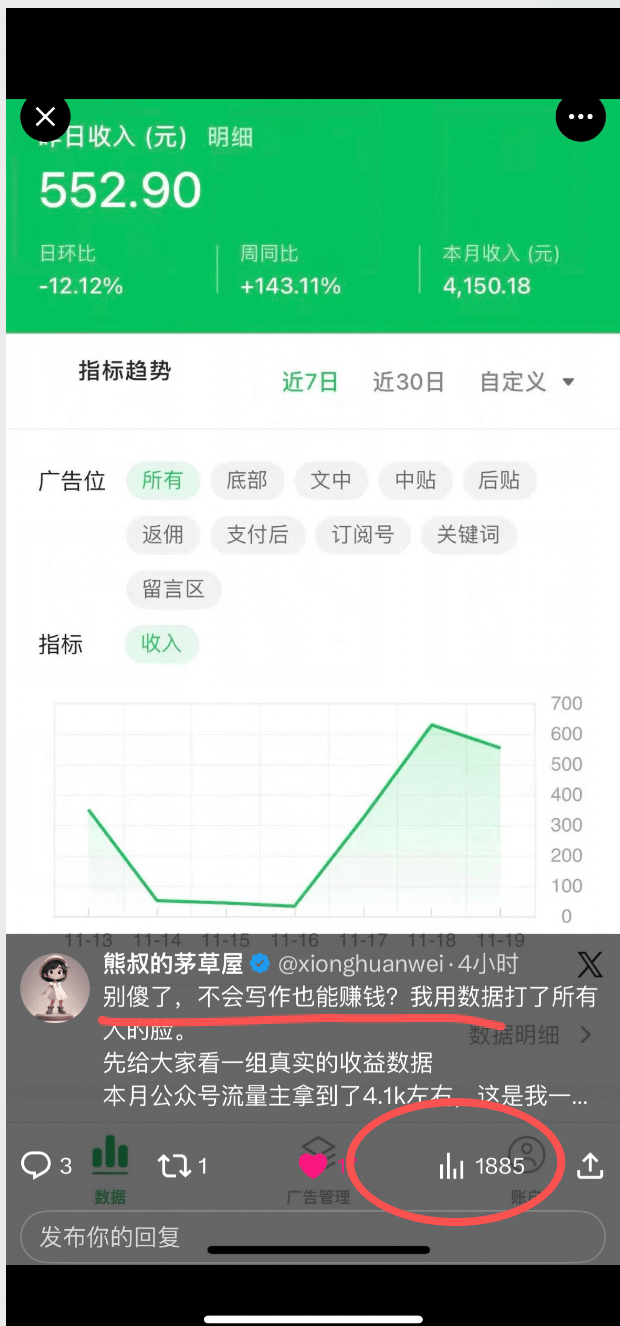The height and width of the screenshot is (1326, 620).
Task: View the post analytics showing 1885 views
Action: pos(452,1165)
